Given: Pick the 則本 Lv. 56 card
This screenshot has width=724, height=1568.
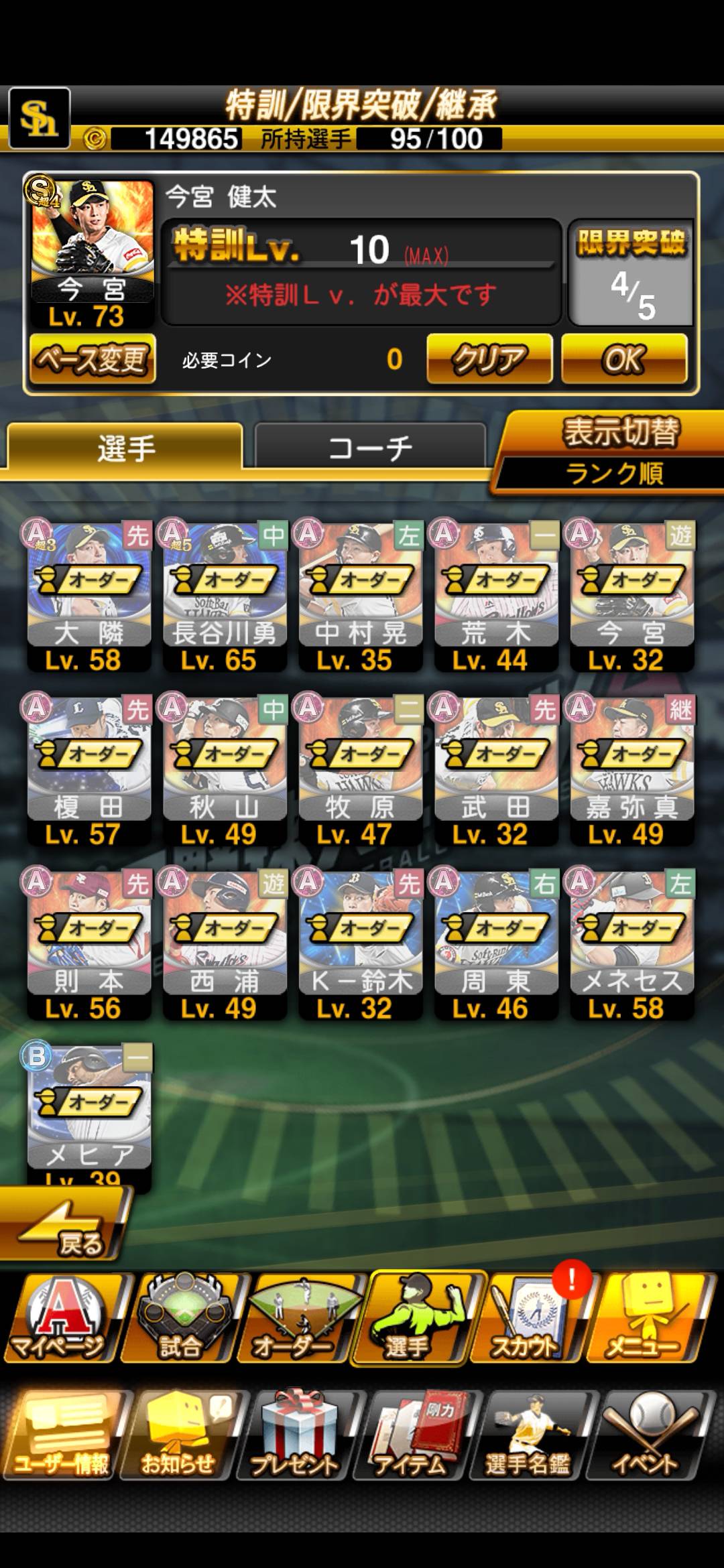Looking at the screenshot, I should pyautogui.click(x=89, y=943).
